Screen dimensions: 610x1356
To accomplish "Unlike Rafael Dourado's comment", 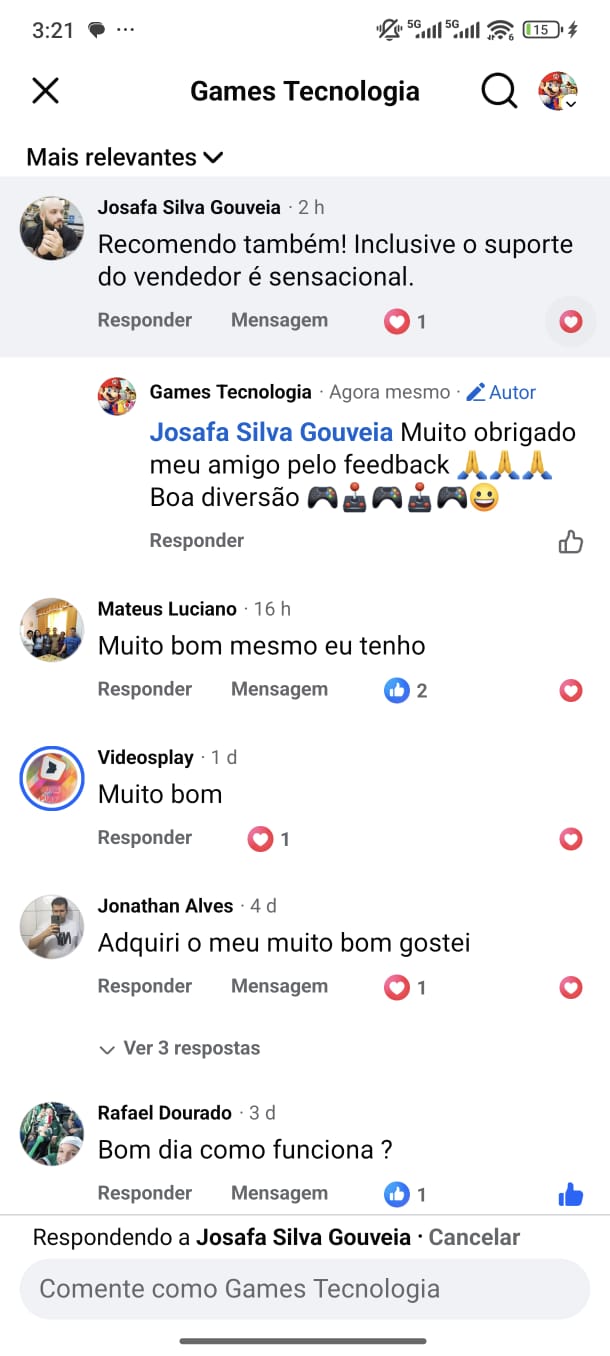I will [x=571, y=1194].
